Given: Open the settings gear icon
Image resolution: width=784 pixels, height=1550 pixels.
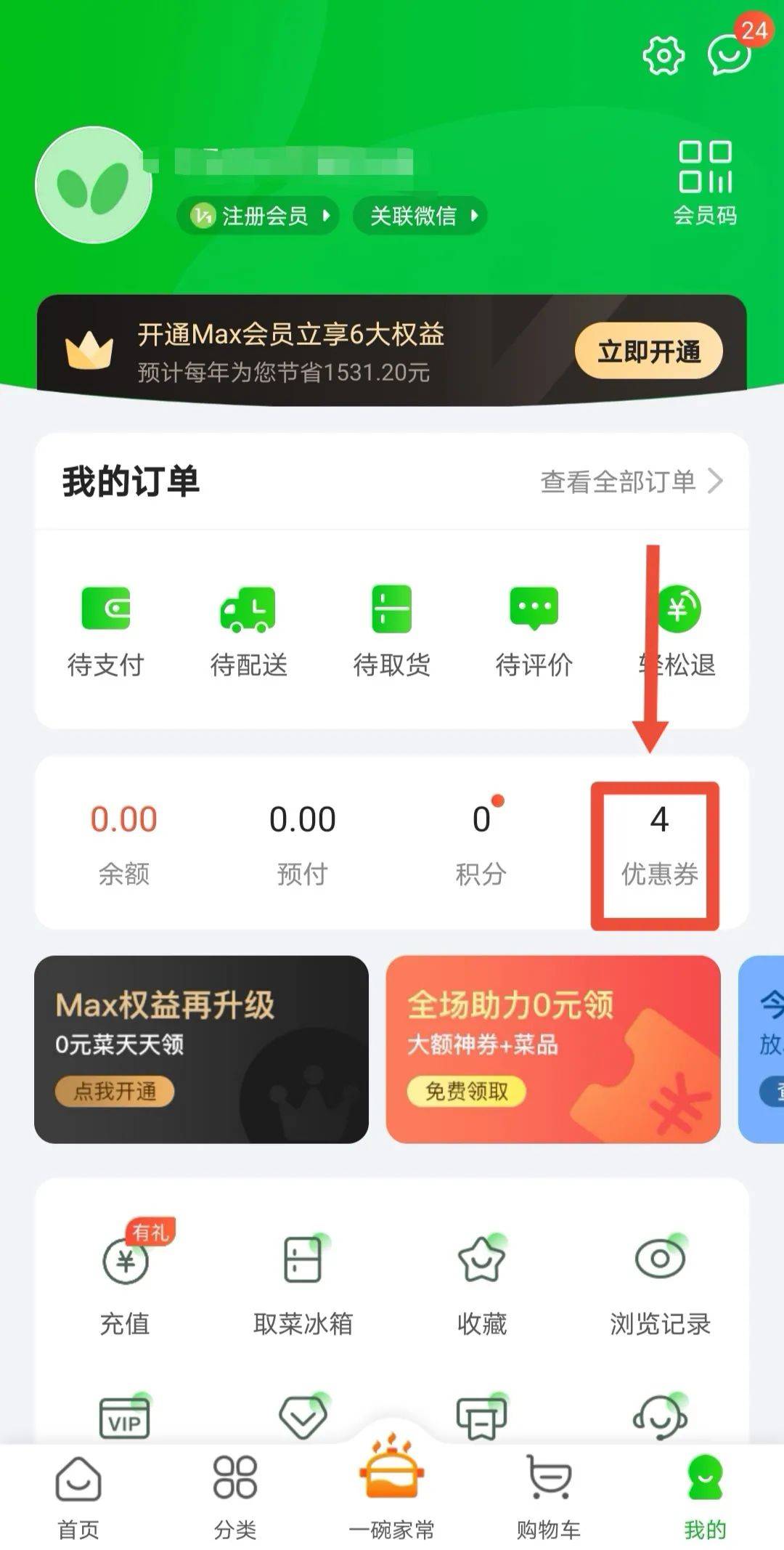Looking at the screenshot, I should (x=663, y=55).
